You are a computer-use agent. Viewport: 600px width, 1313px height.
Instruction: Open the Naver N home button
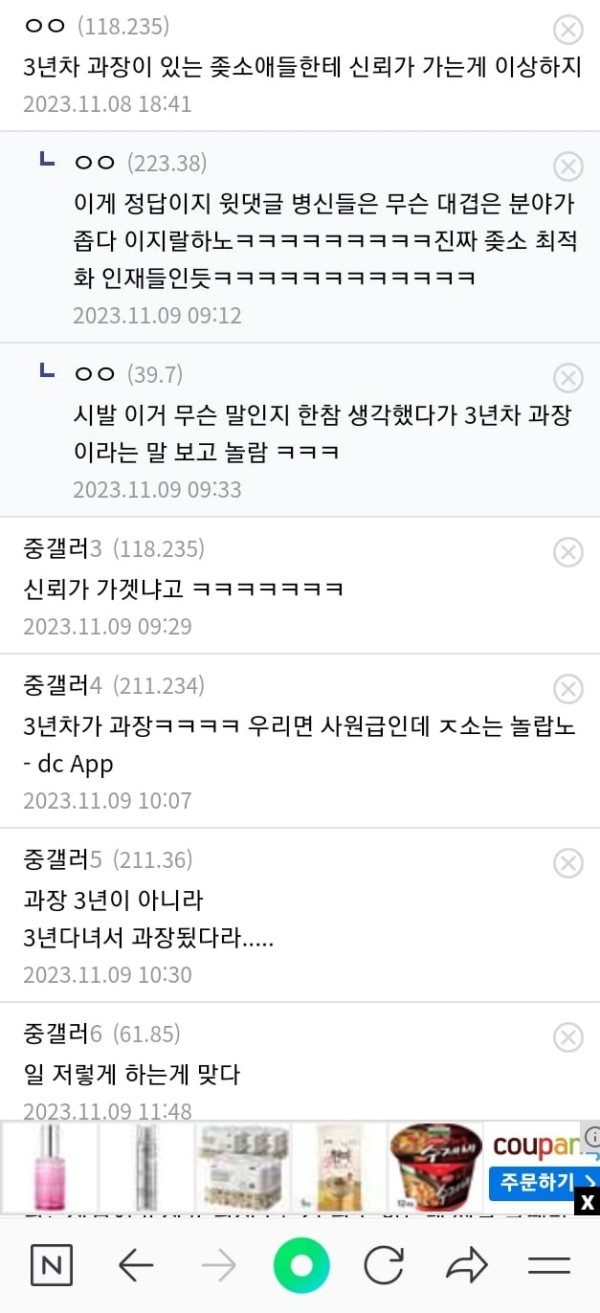pos(52,1266)
